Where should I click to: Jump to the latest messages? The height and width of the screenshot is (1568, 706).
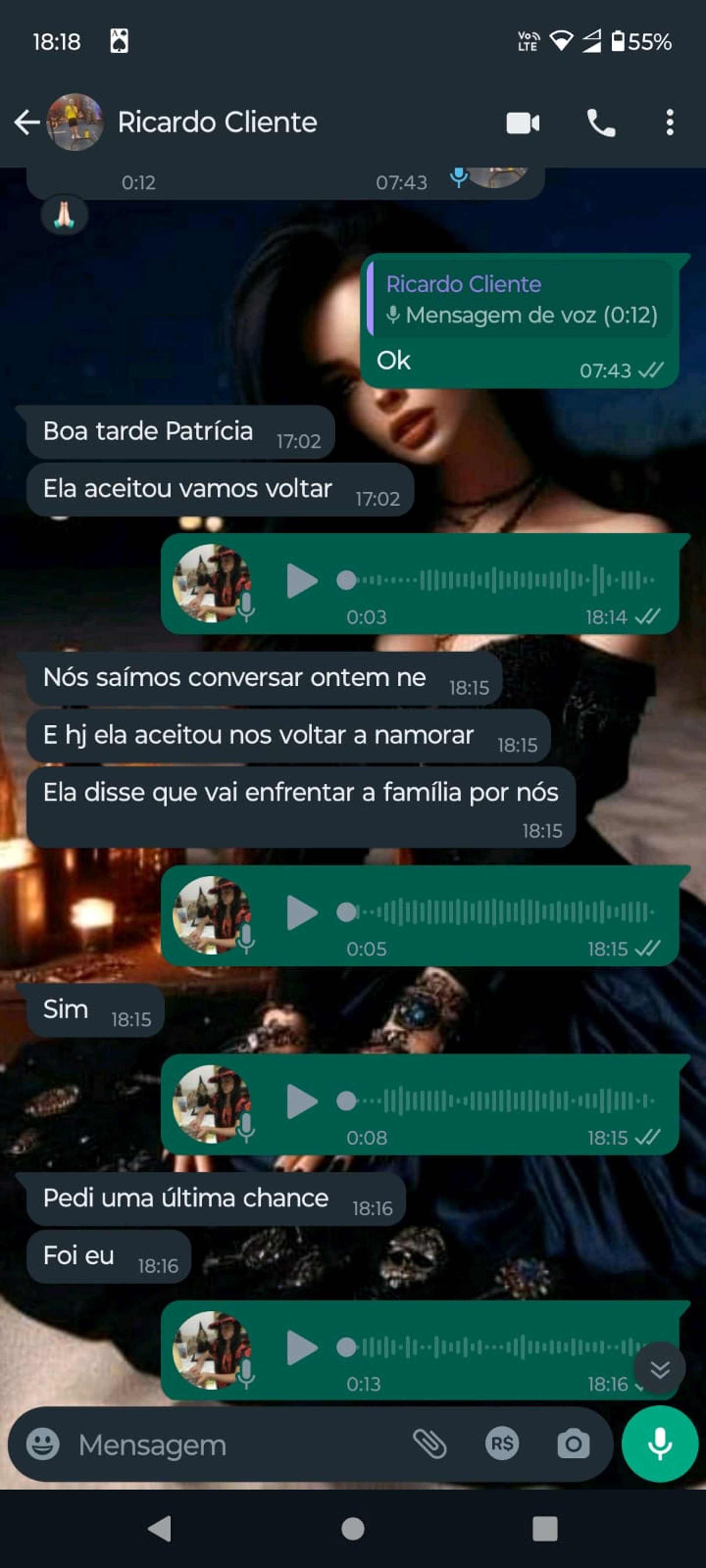660,1369
